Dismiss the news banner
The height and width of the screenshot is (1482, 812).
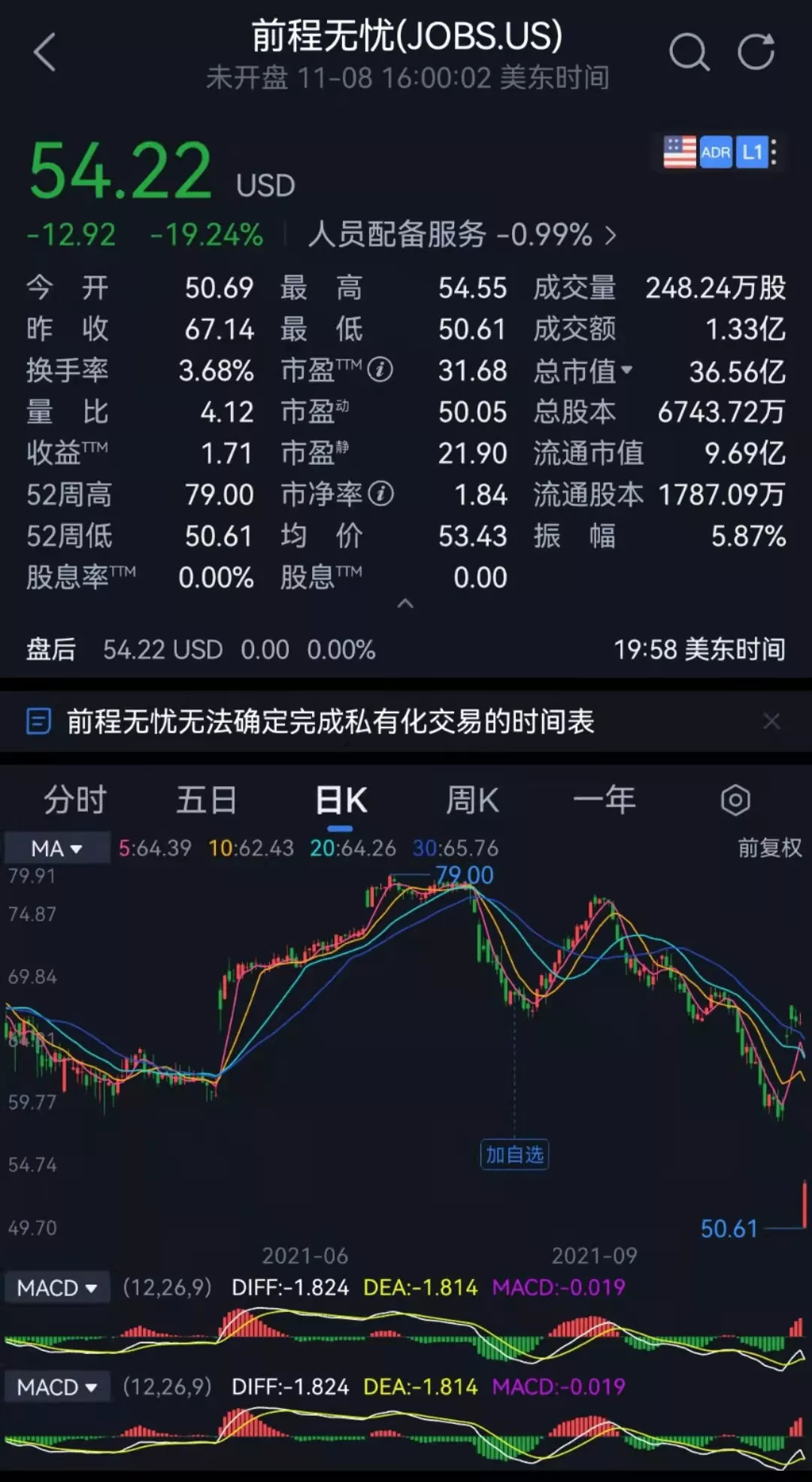coord(771,721)
